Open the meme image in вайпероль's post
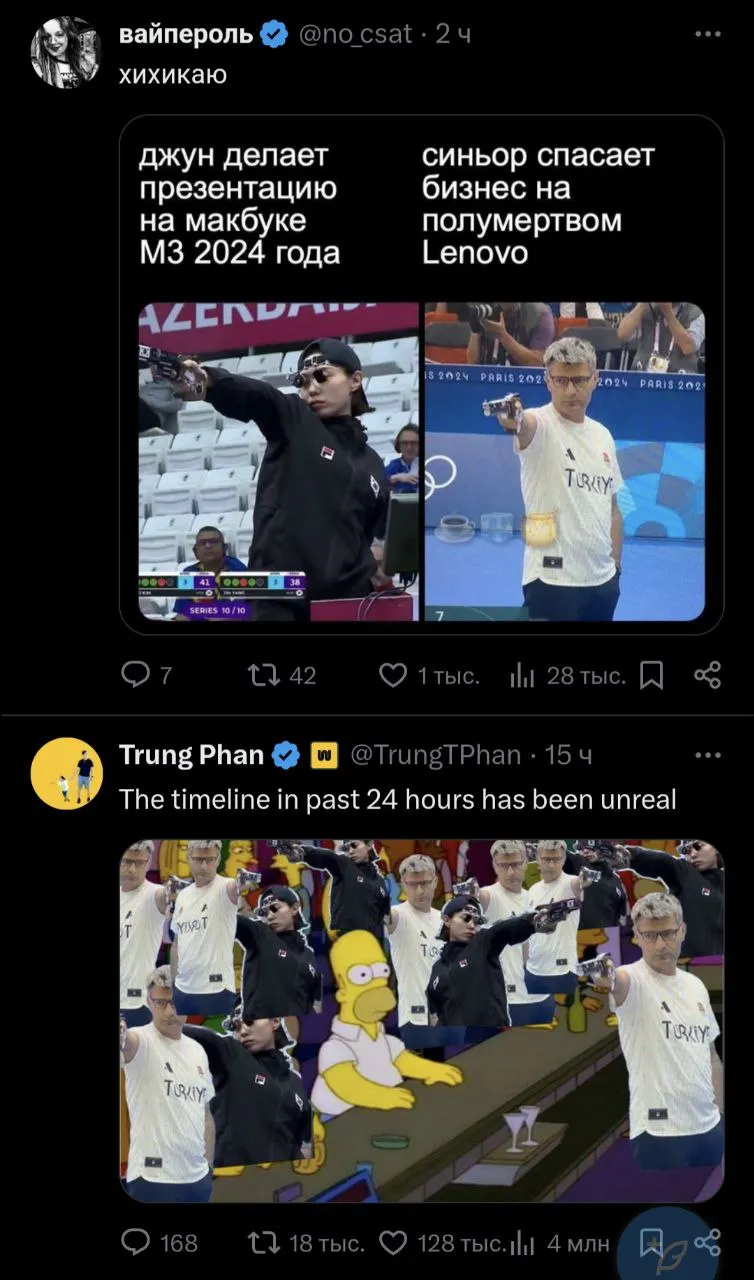 [422, 375]
